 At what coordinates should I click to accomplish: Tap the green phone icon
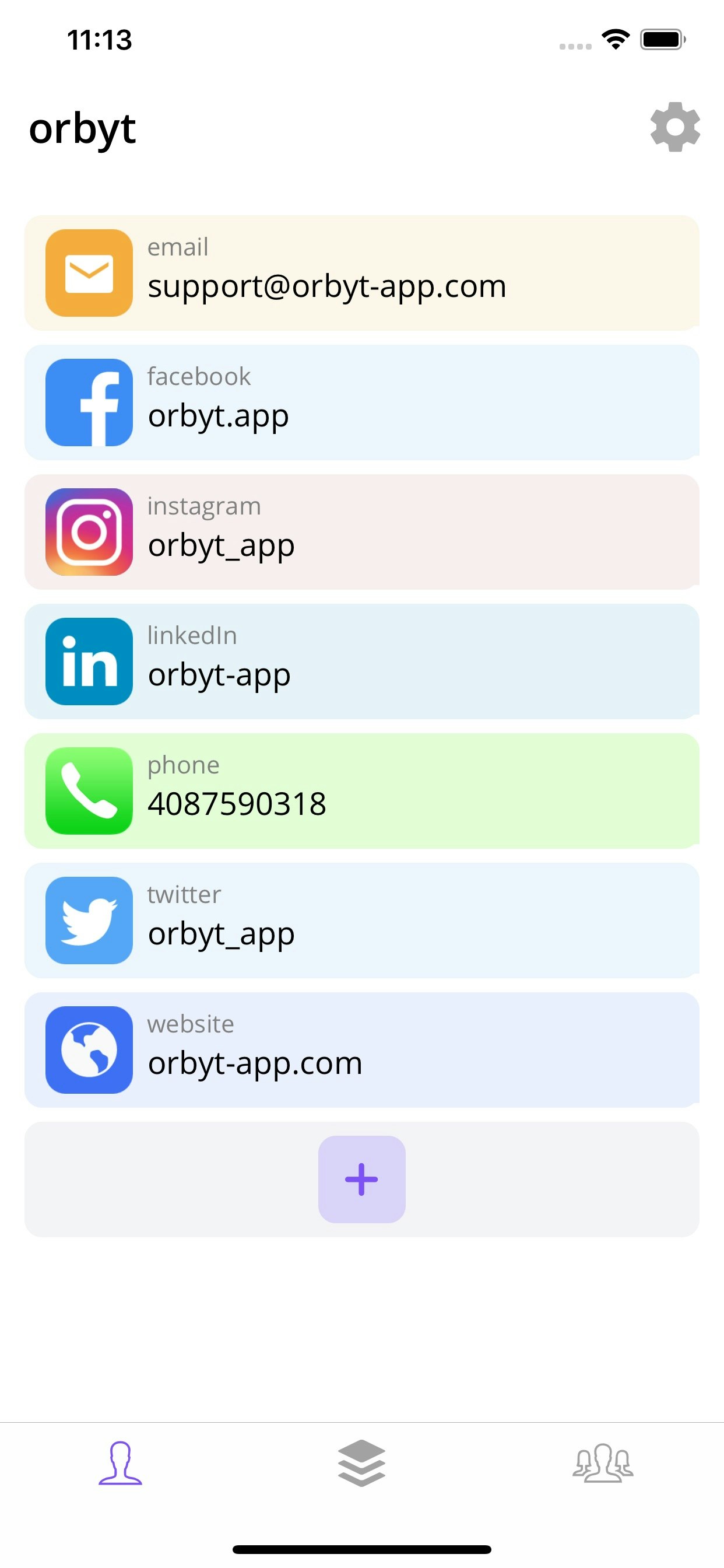click(88, 790)
